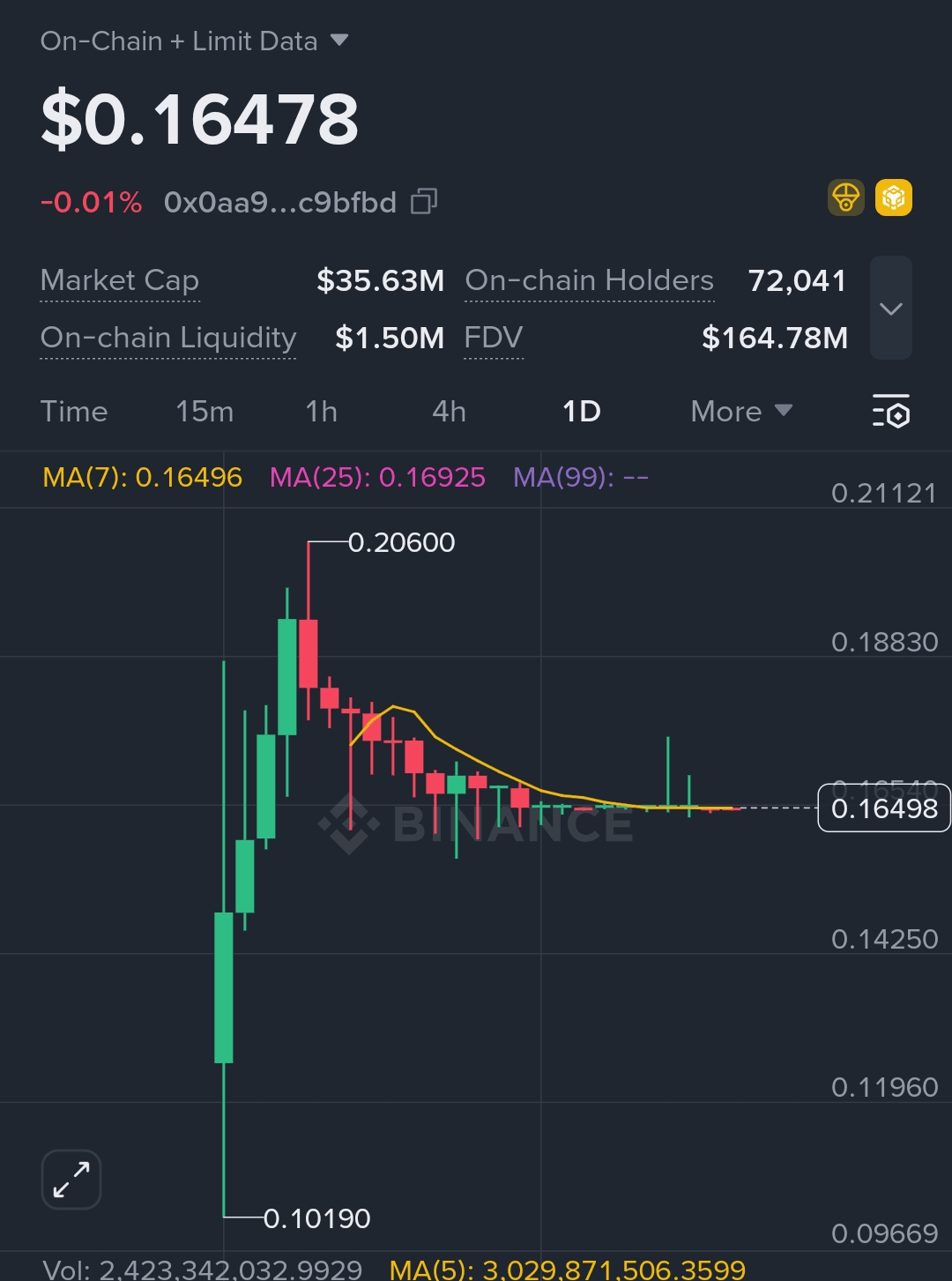
Task: Expand the chart to fullscreen
Action: (71, 1180)
